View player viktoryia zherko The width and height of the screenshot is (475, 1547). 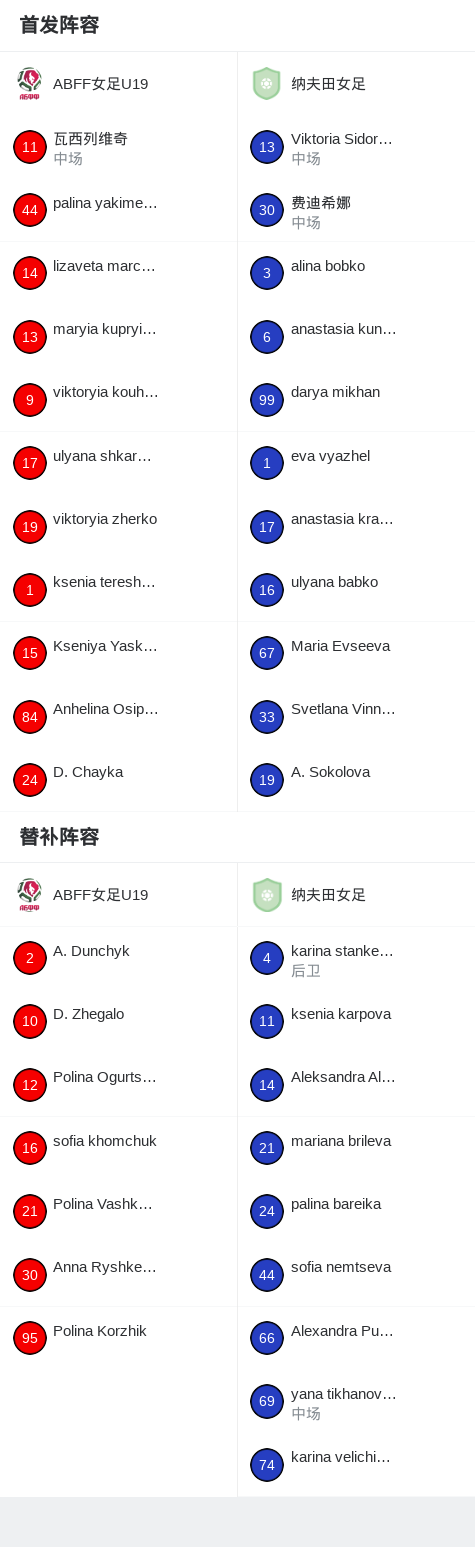point(118,526)
